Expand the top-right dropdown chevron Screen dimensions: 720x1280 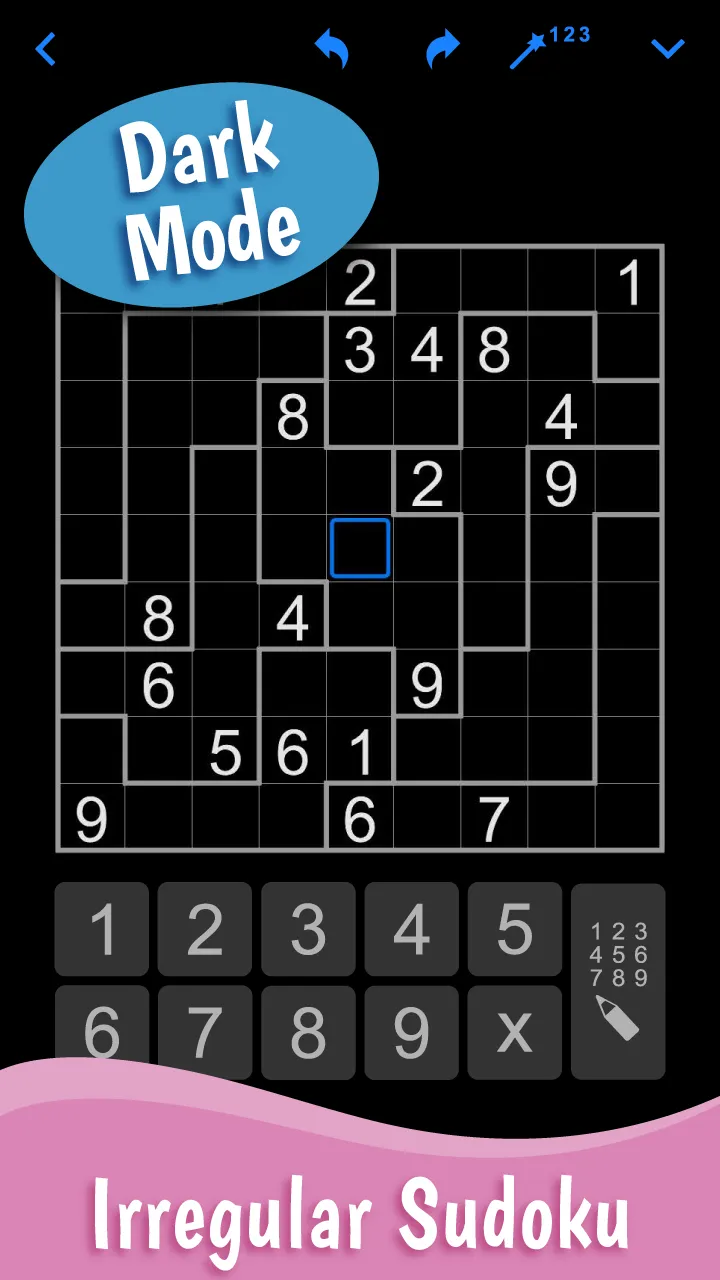click(667, 48)
